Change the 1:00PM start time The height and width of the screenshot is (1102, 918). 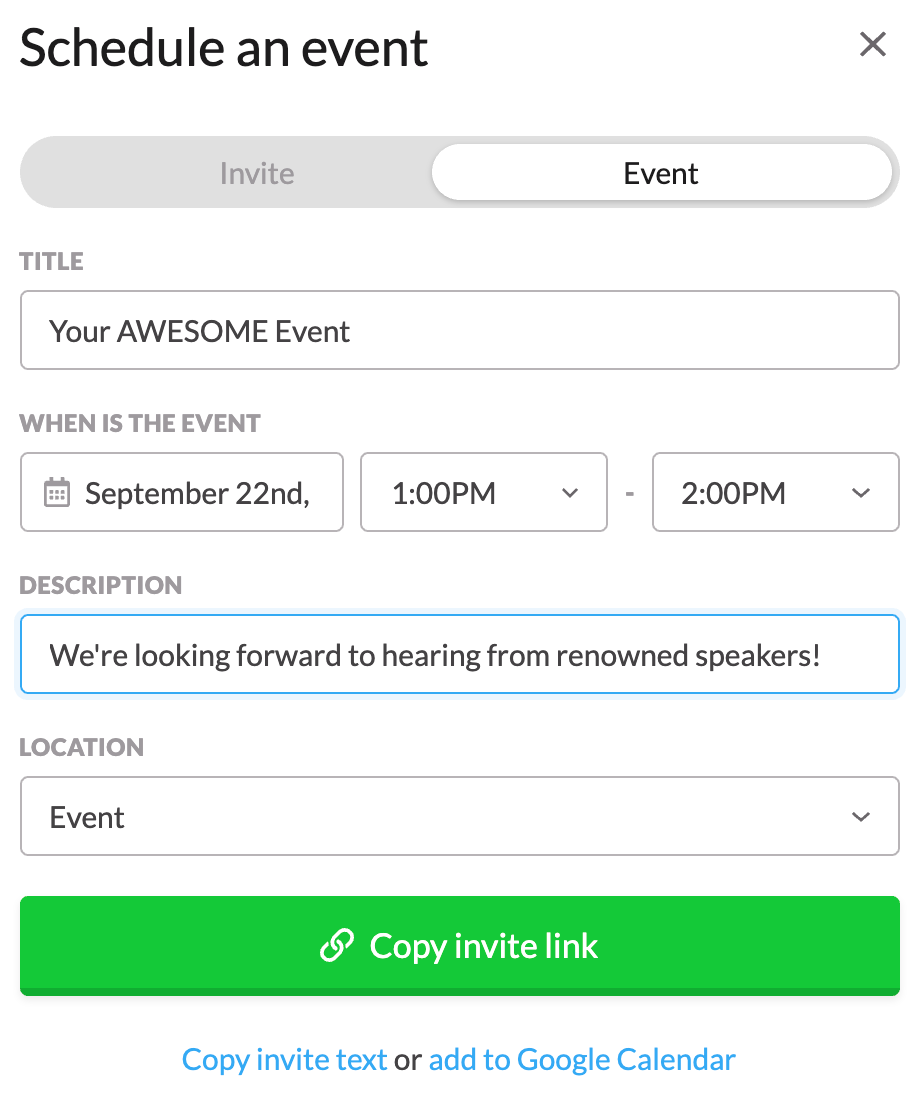(x=483, y=493)
